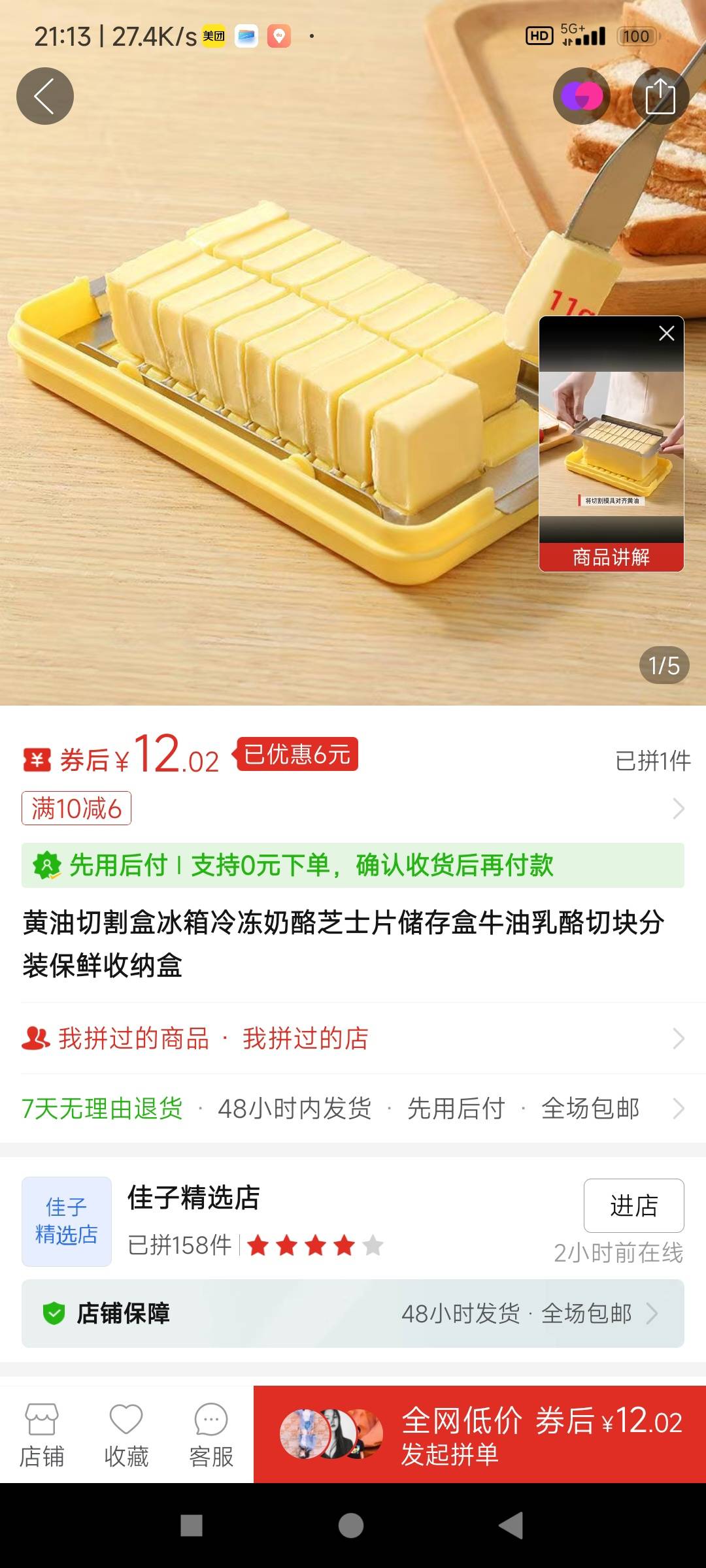The image size is (706, 1568).
Task: Enter the shop via 进店 button
Action: pyautogui.click(x=633, y=1205)
